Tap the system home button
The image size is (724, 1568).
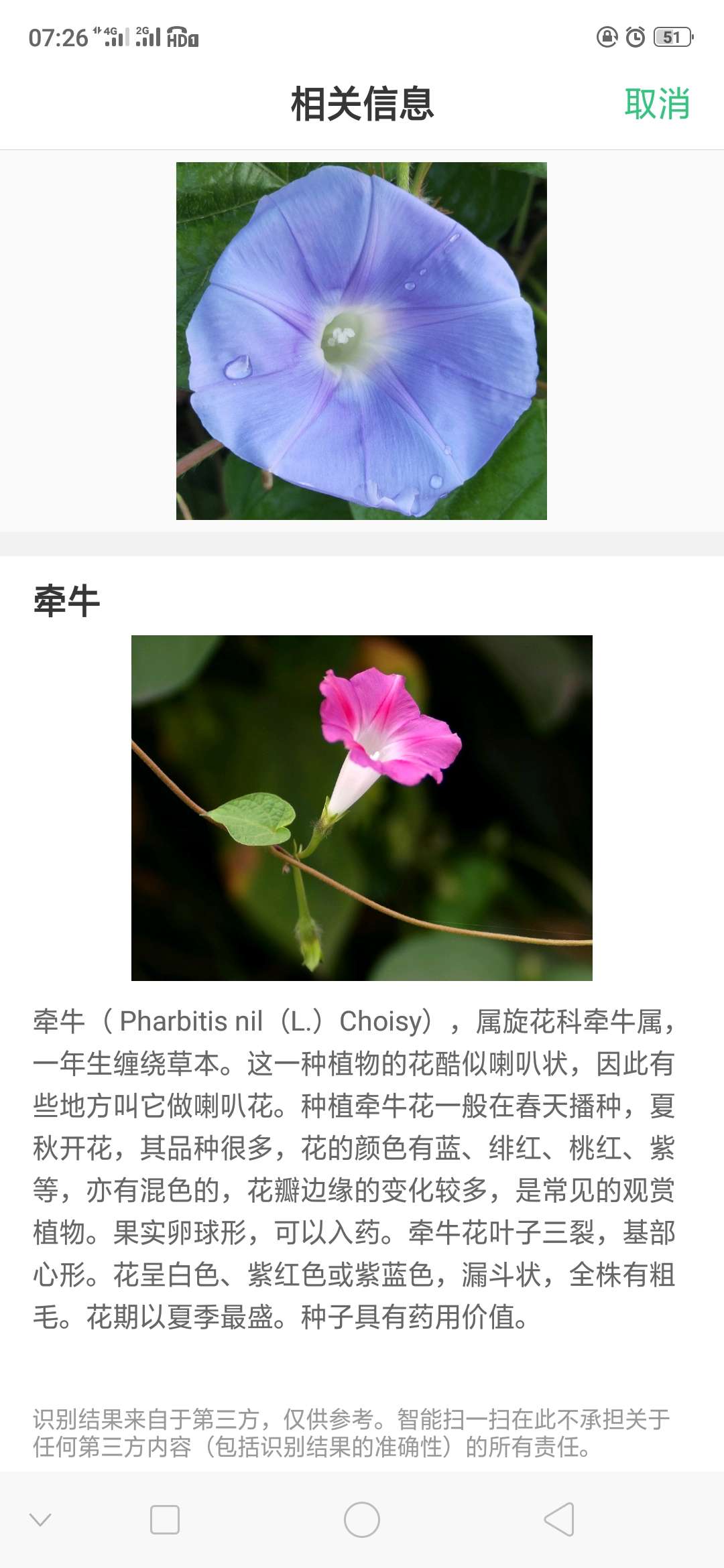362,1519
